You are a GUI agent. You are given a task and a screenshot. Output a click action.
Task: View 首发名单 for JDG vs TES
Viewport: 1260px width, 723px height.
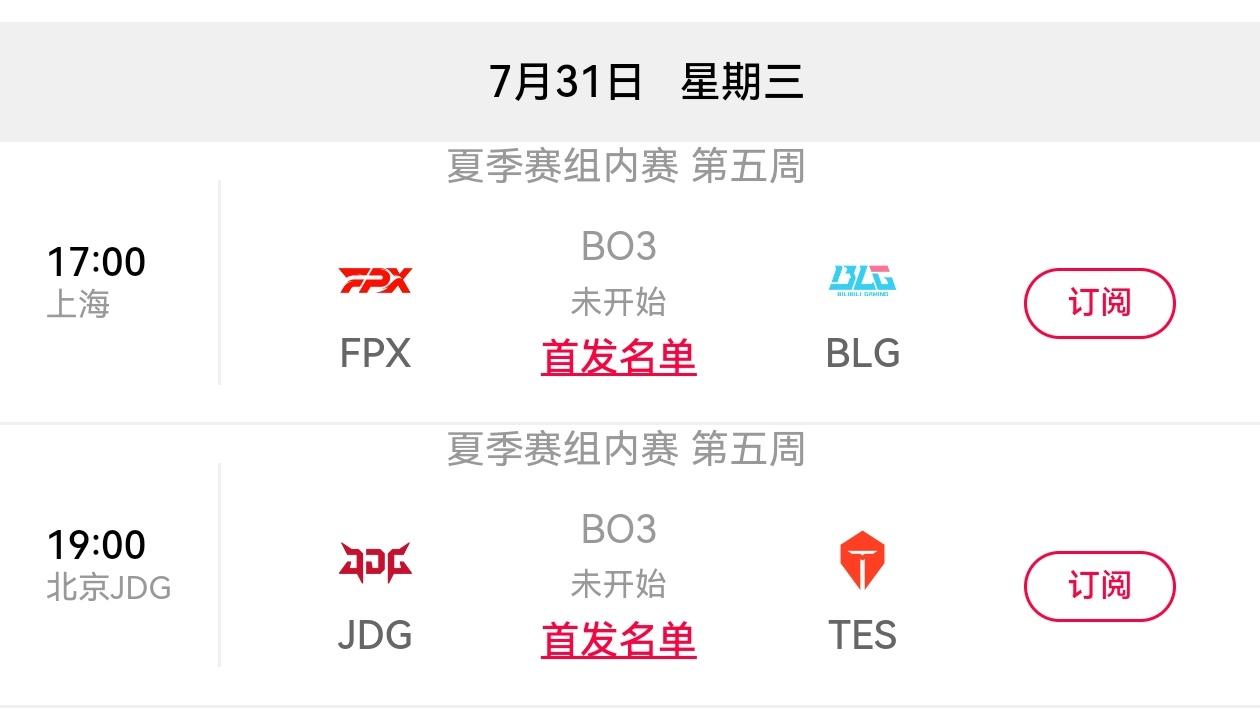coord(618,640)
